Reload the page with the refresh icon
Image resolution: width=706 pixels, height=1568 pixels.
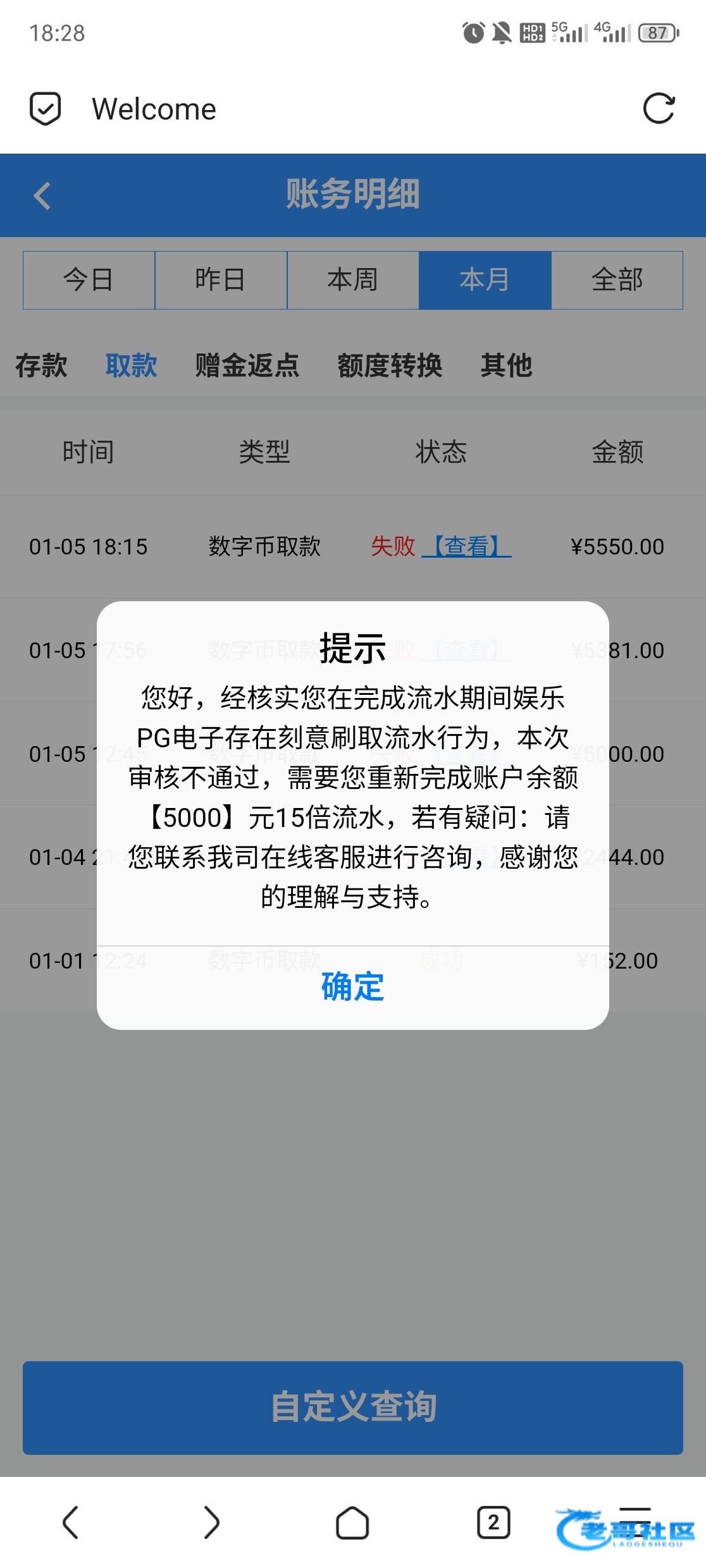tap(659, 108)
